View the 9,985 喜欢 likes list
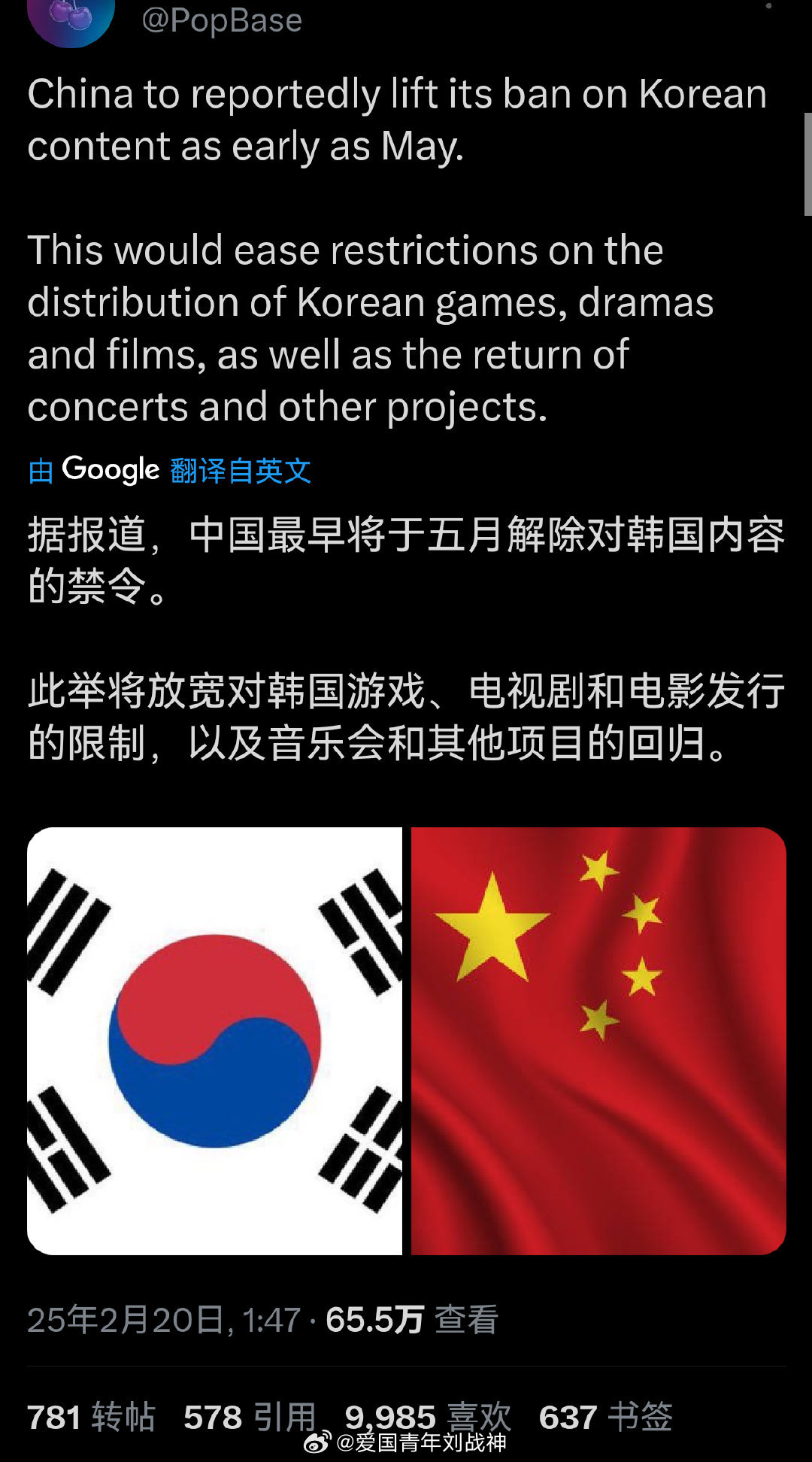The height and width of the screenshot is (1462, 812). (427, 1417)
